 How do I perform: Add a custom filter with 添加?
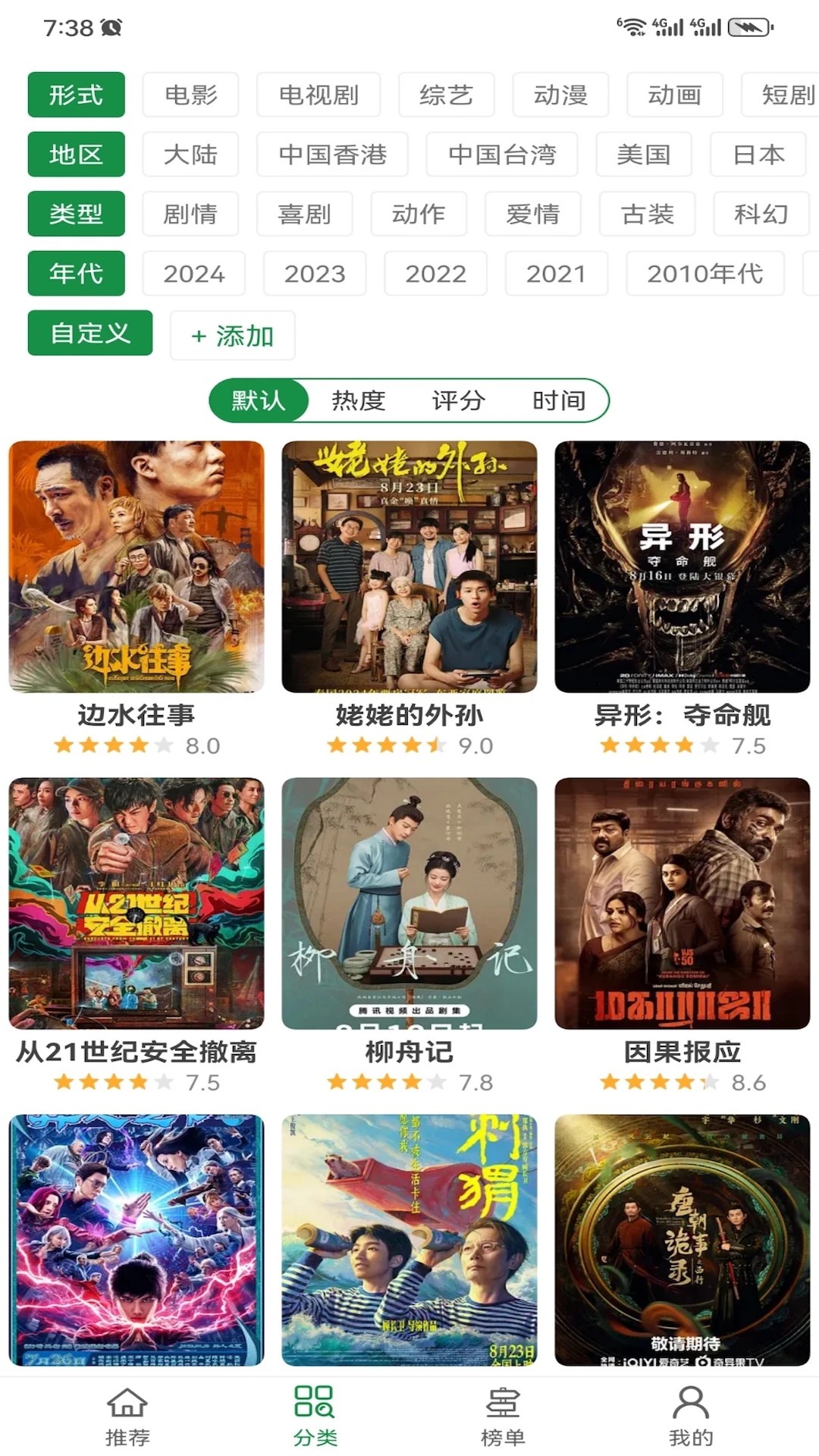[x=232, y=335]
